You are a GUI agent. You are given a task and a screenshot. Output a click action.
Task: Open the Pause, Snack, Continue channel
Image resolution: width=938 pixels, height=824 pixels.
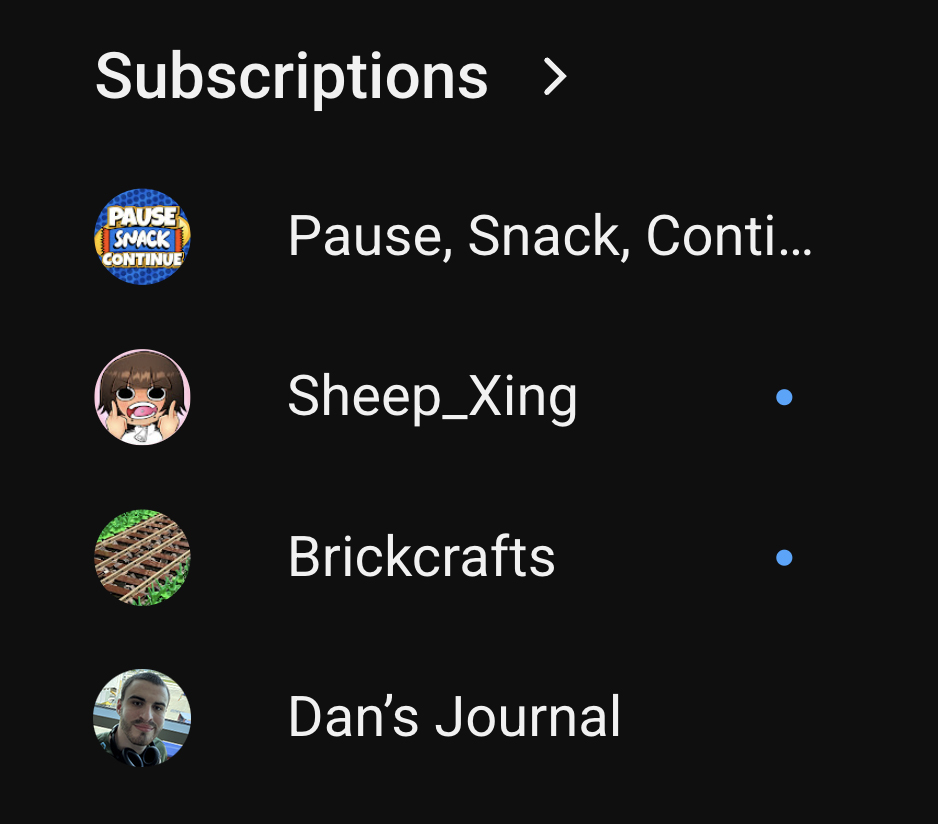tap(548, 237)
